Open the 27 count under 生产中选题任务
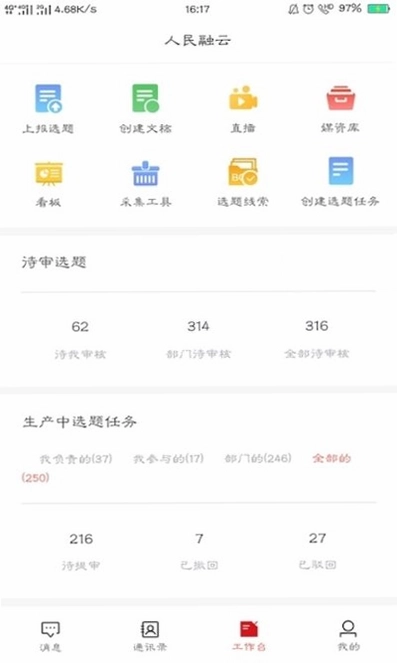 tap(317, 550)
